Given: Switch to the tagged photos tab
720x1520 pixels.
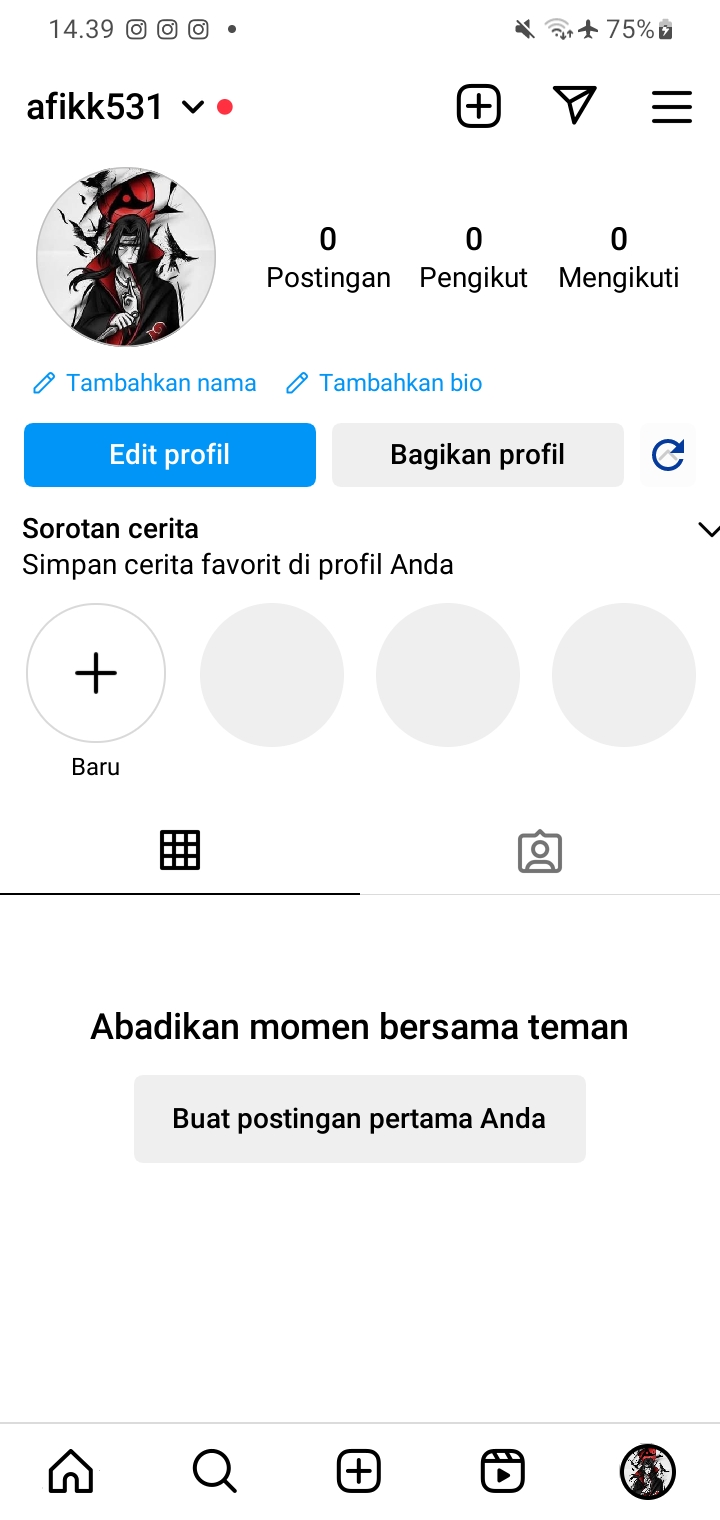Looking at the screenshot, I should pos(540,852).
